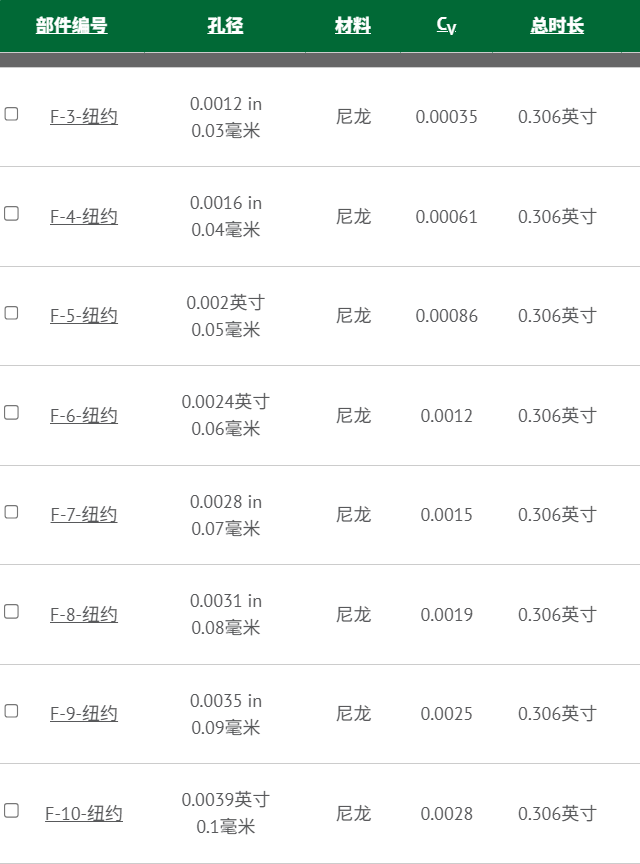The height and width of the screenshot is (864, 640).
Task: Select the checkbox for F-3-纽约
Action: [12, 114]
